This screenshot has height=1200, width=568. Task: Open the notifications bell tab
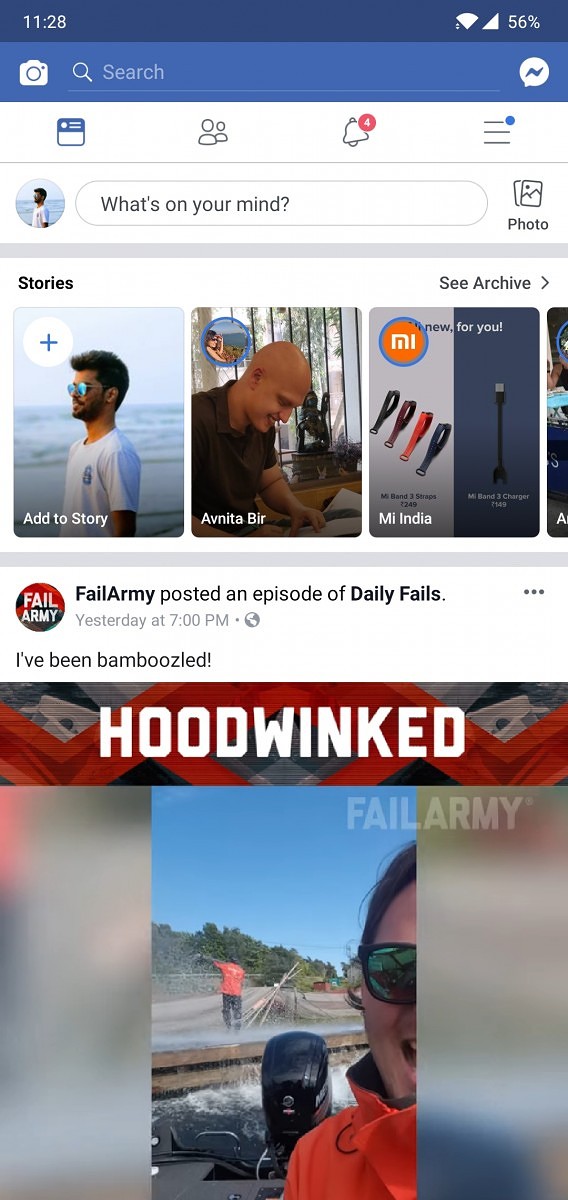357,131
